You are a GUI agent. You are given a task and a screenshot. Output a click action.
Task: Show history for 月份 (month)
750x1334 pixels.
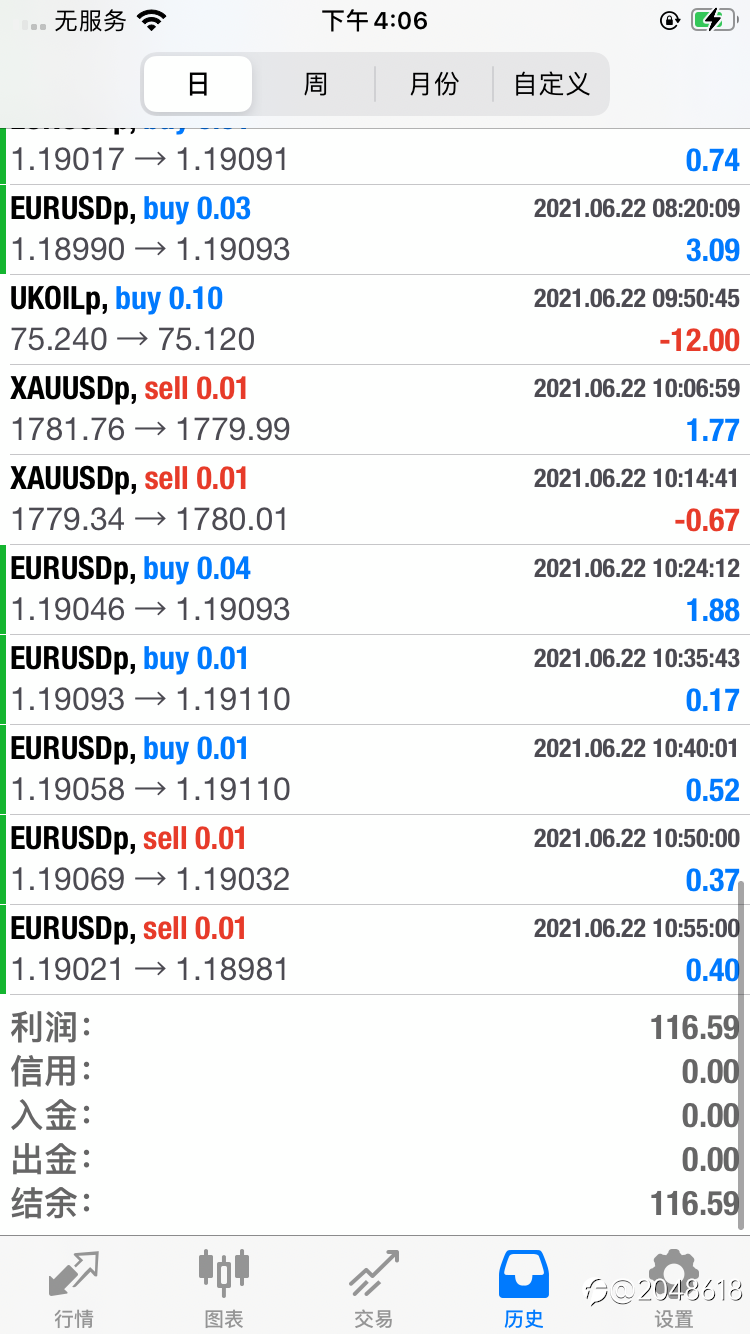433,84
